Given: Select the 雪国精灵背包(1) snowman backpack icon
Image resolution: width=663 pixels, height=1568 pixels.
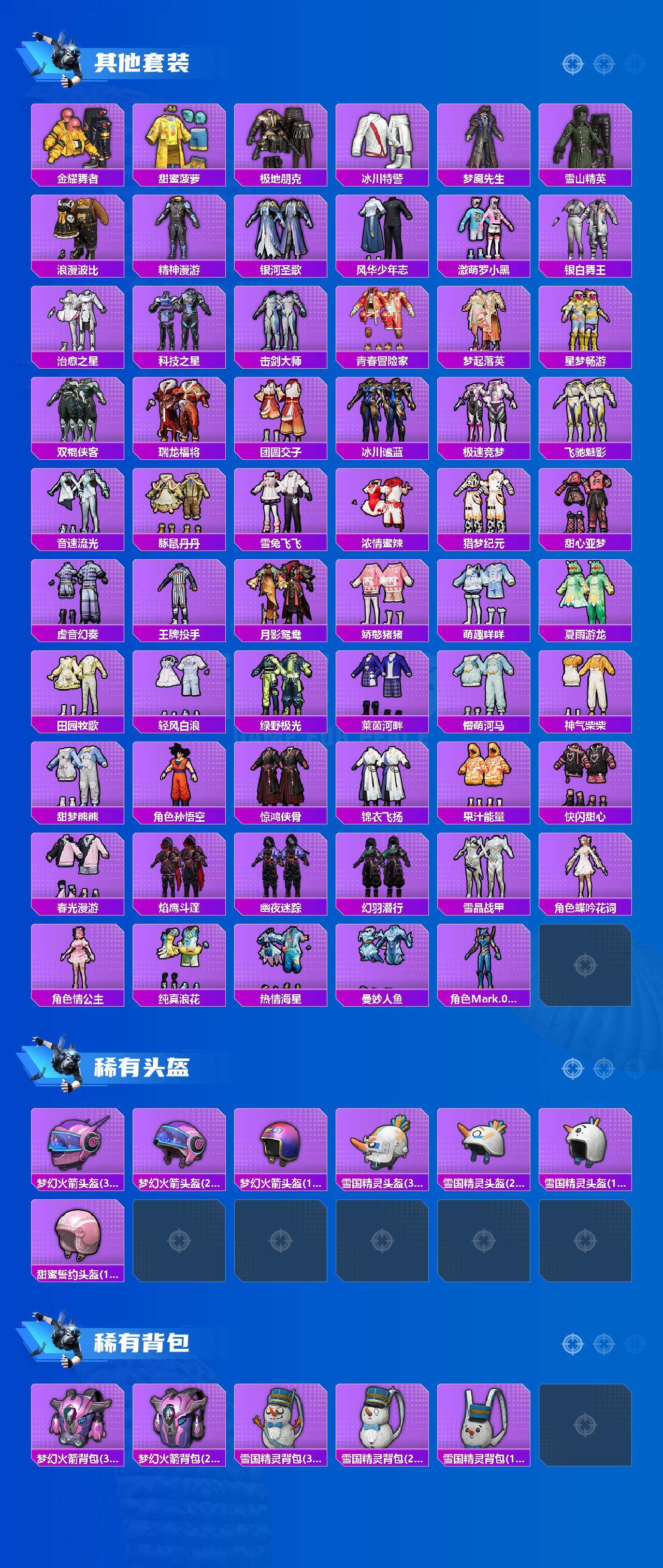Looking at the screenshot, I should click(484, 1418).
